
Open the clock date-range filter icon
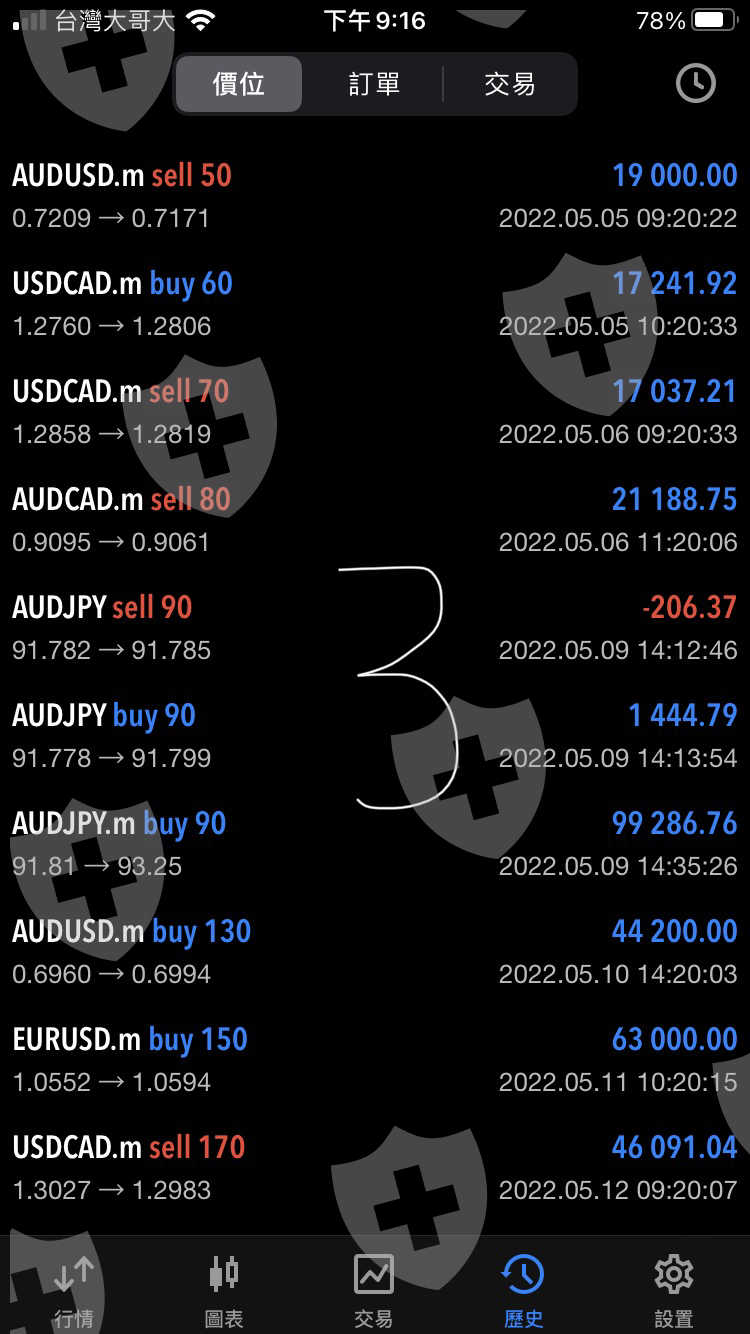[695, 84]
